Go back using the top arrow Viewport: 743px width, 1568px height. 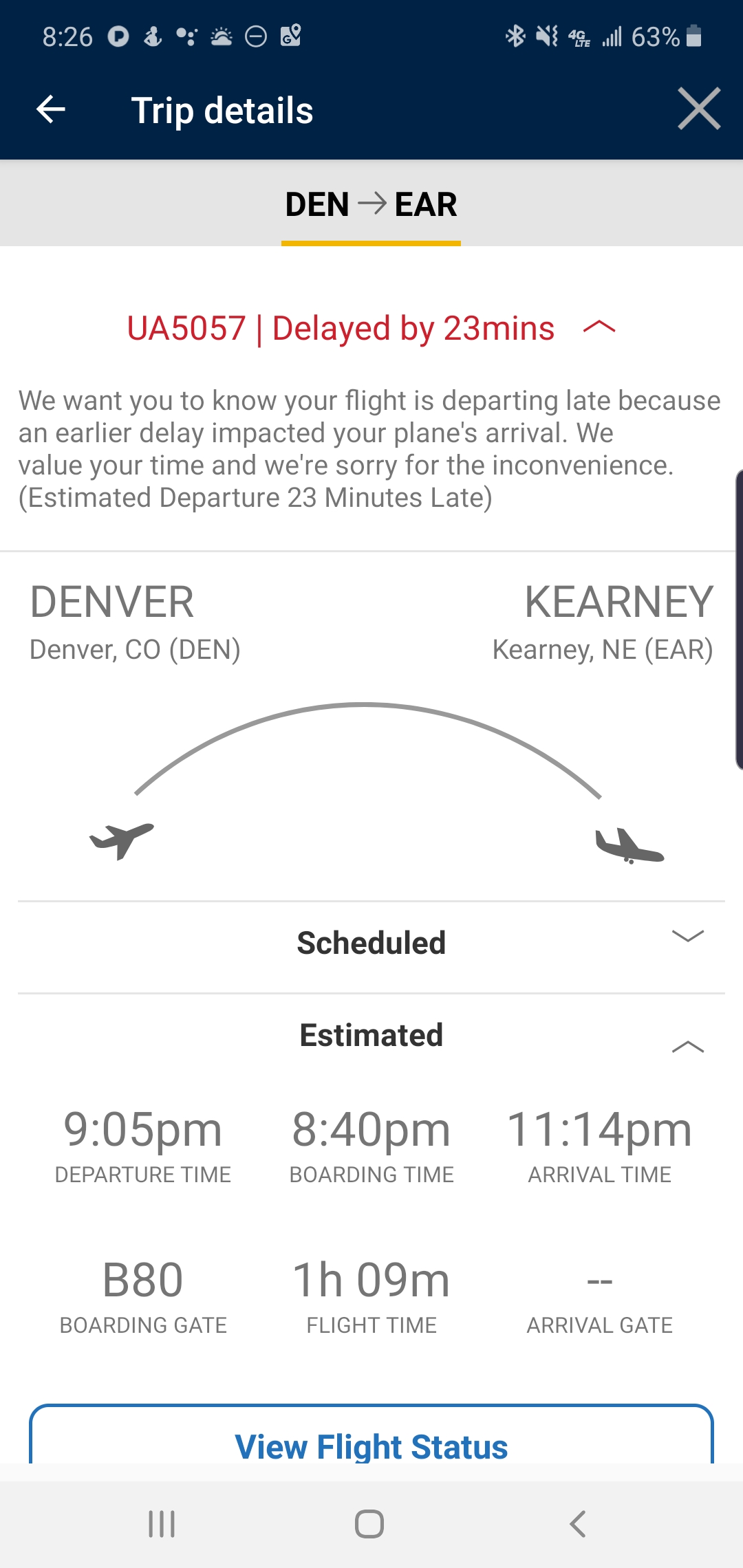[51, 109]
